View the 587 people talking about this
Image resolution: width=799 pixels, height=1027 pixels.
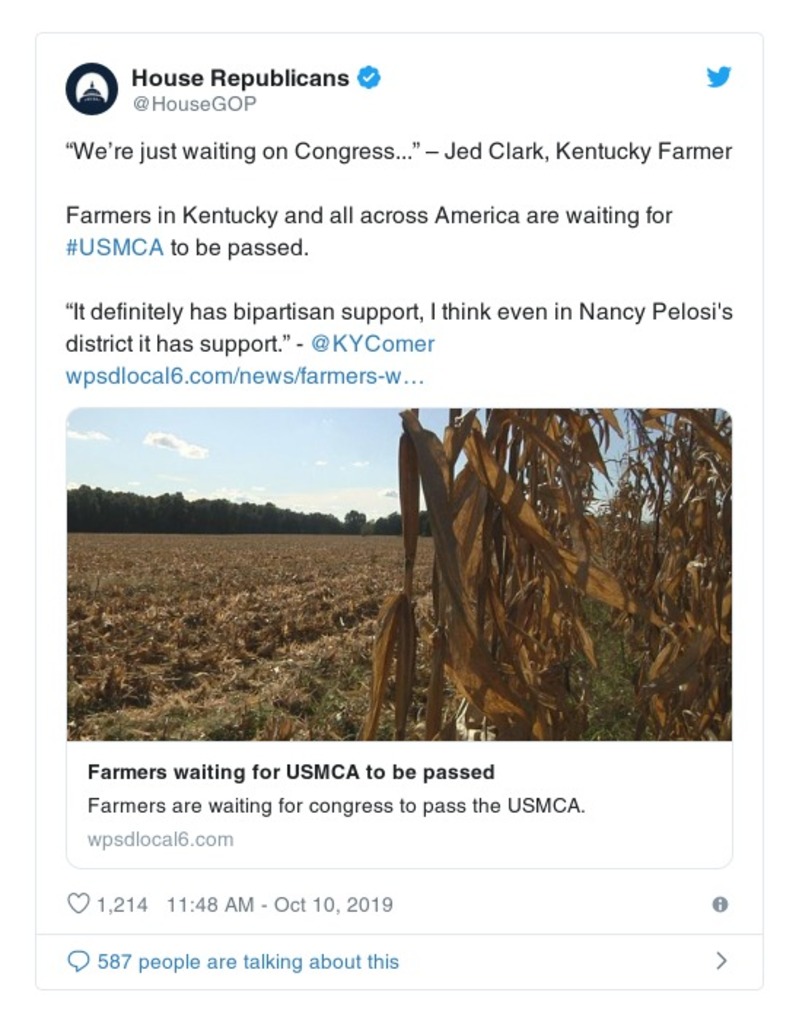click(247, 962)
